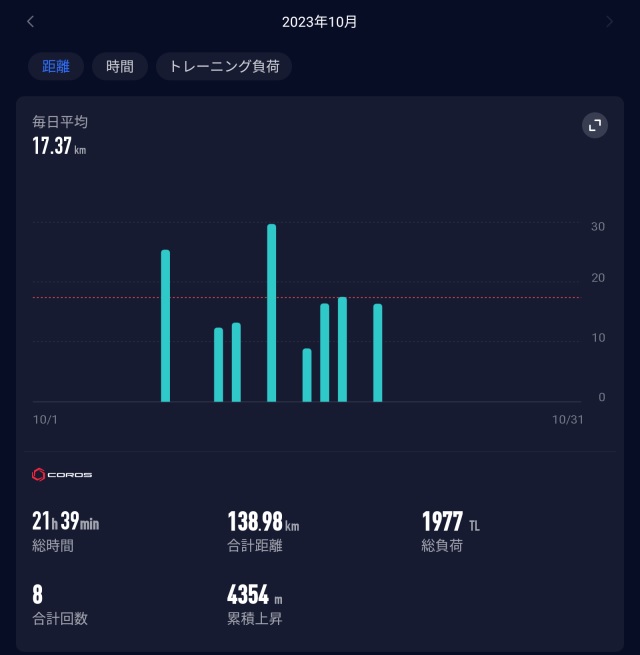Go to the previous month
This screenshot has height=655, width=640.
(31, 21)
